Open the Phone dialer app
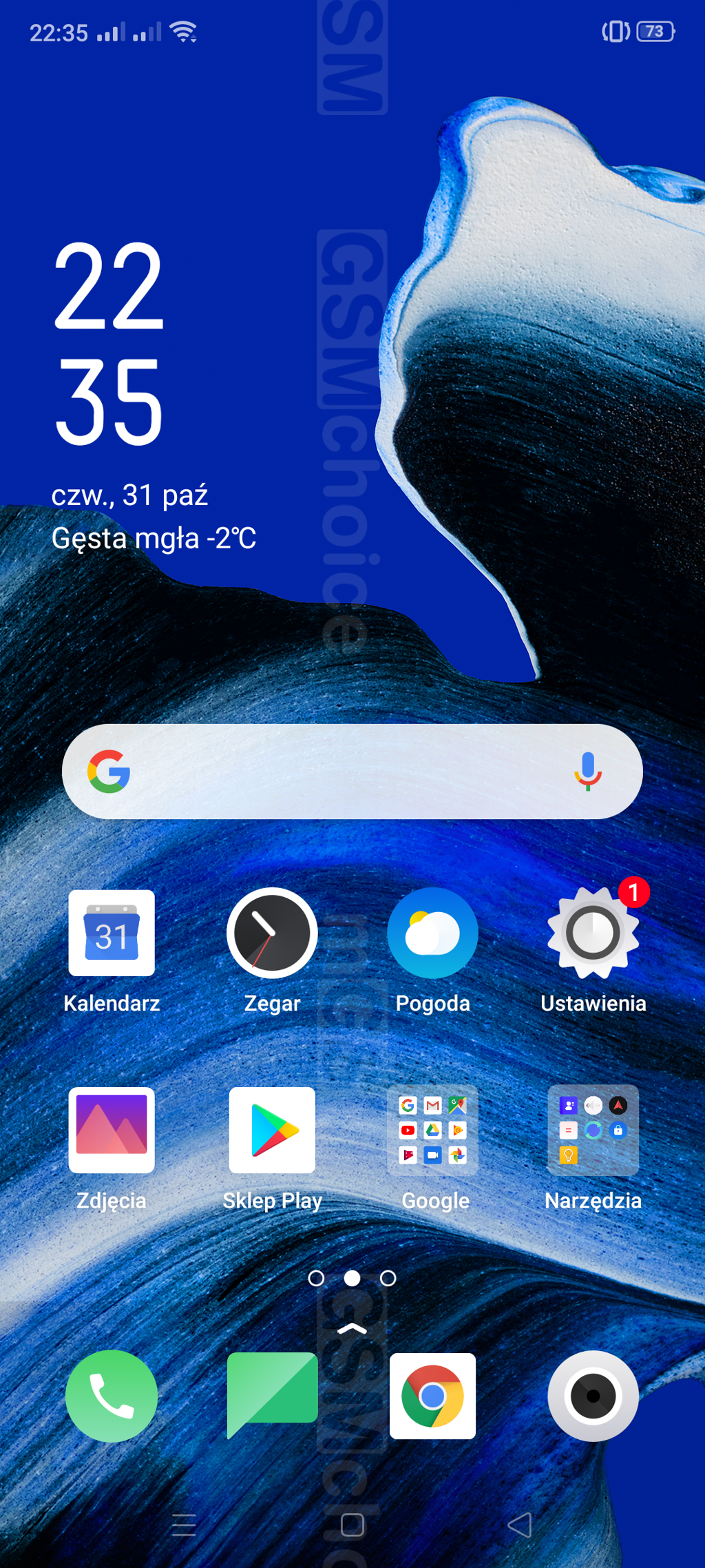 tap(112, 1396)
